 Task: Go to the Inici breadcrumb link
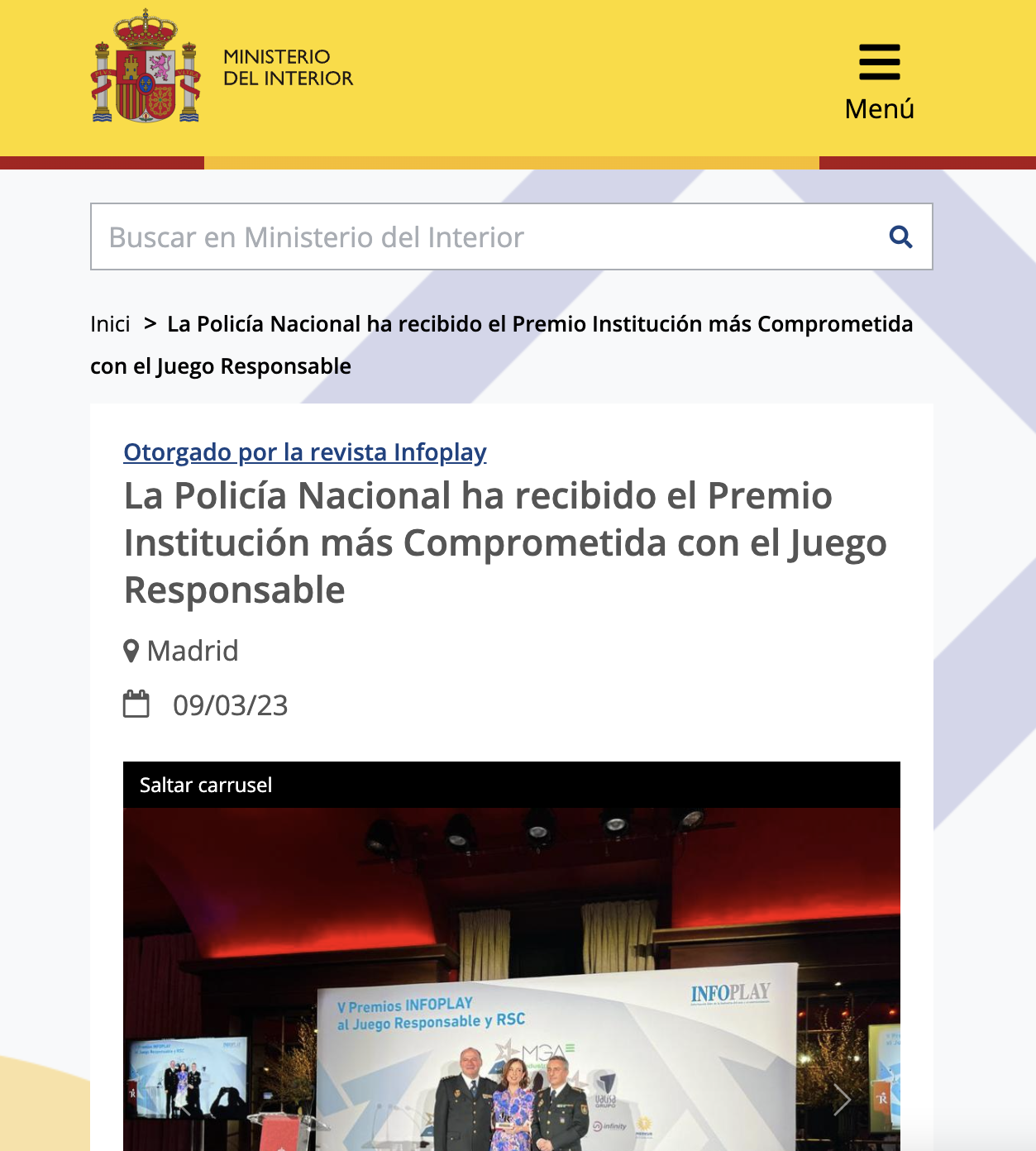111,324
